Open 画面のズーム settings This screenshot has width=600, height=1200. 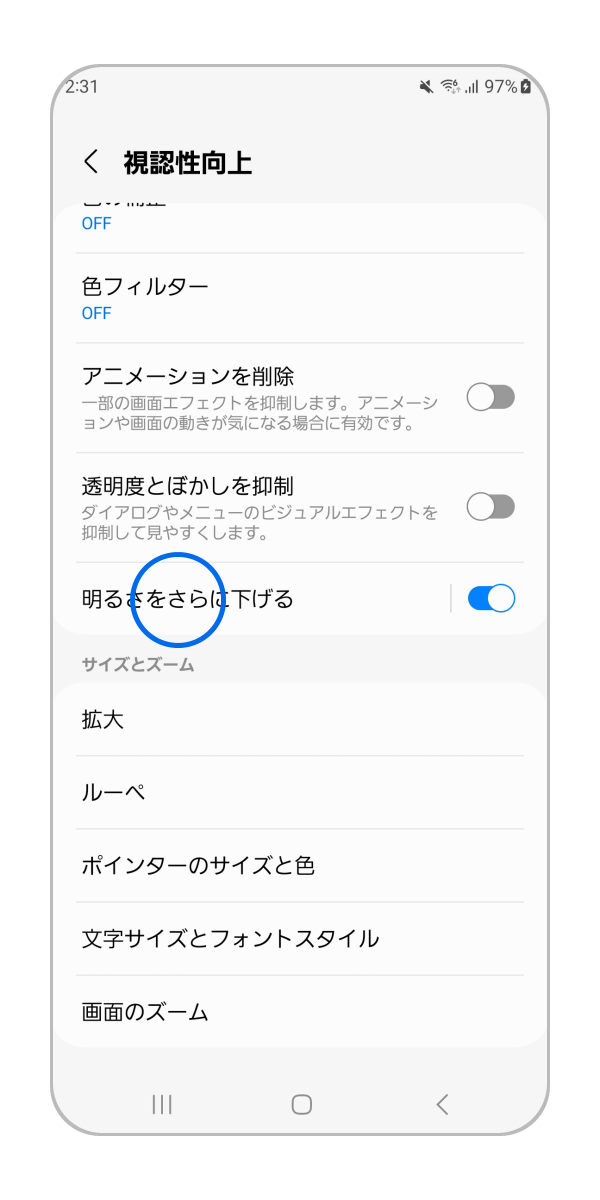[300, 1011]
